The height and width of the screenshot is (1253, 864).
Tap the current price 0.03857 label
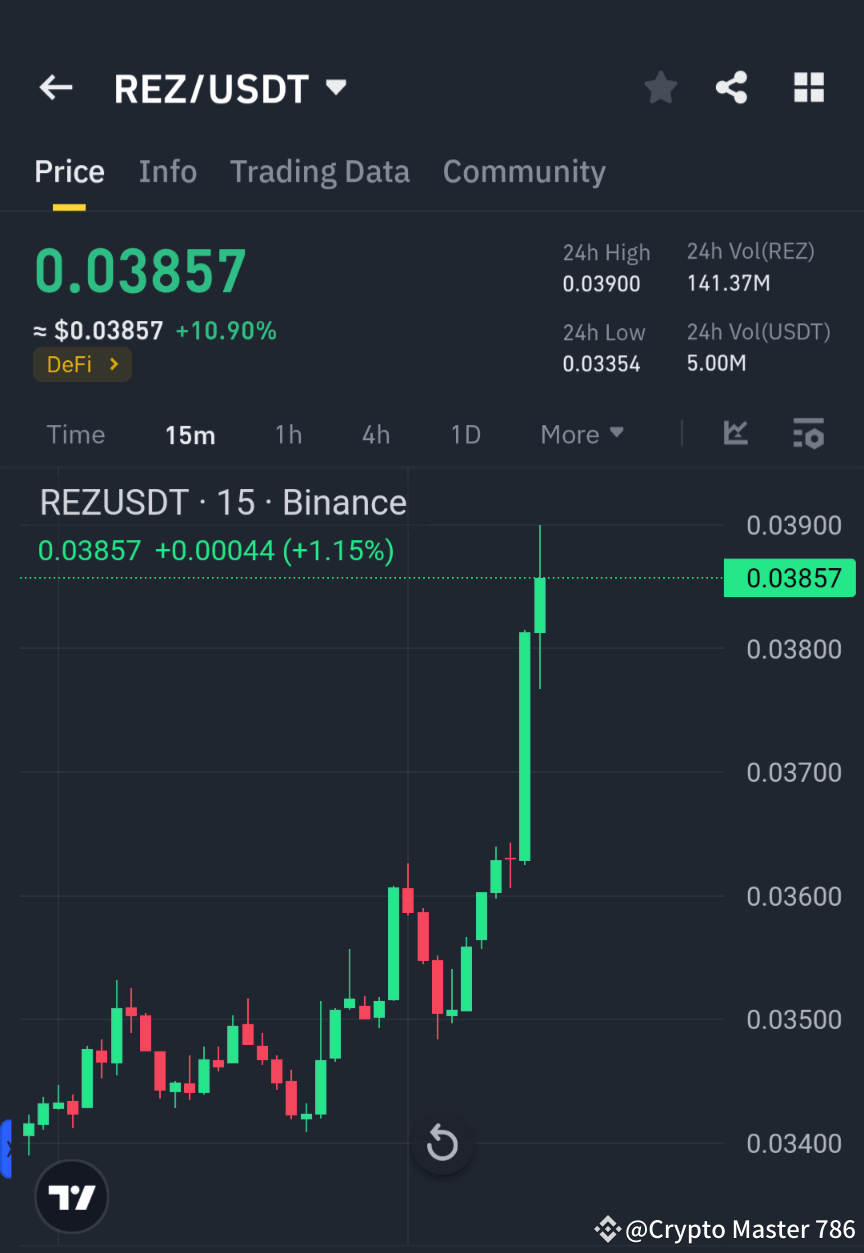pos(140,268)
